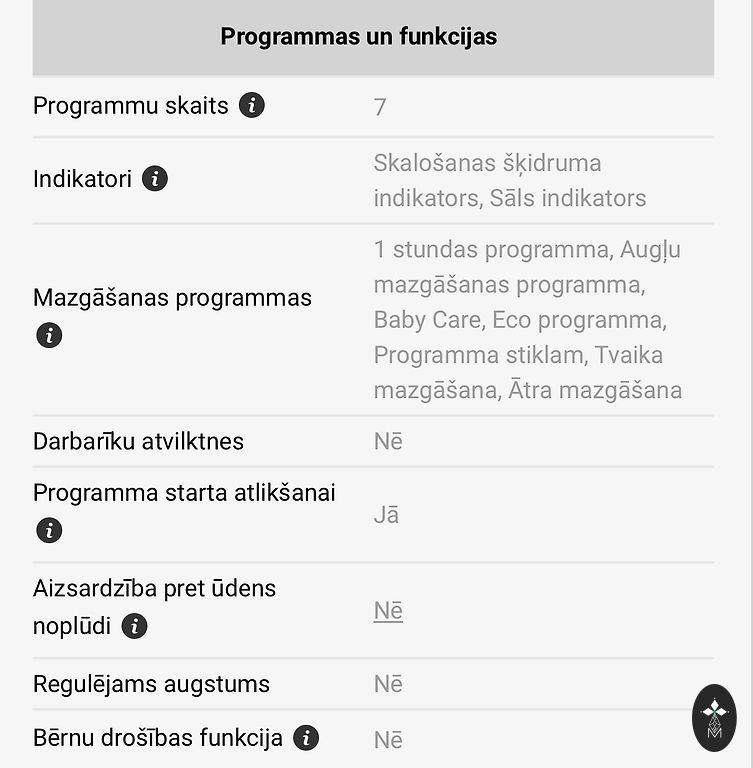Image resolution: width=753 pixels, height=768 pixels.
Task: Tap the underlined Nē link for water leak protection
Action: pos(388,611)
